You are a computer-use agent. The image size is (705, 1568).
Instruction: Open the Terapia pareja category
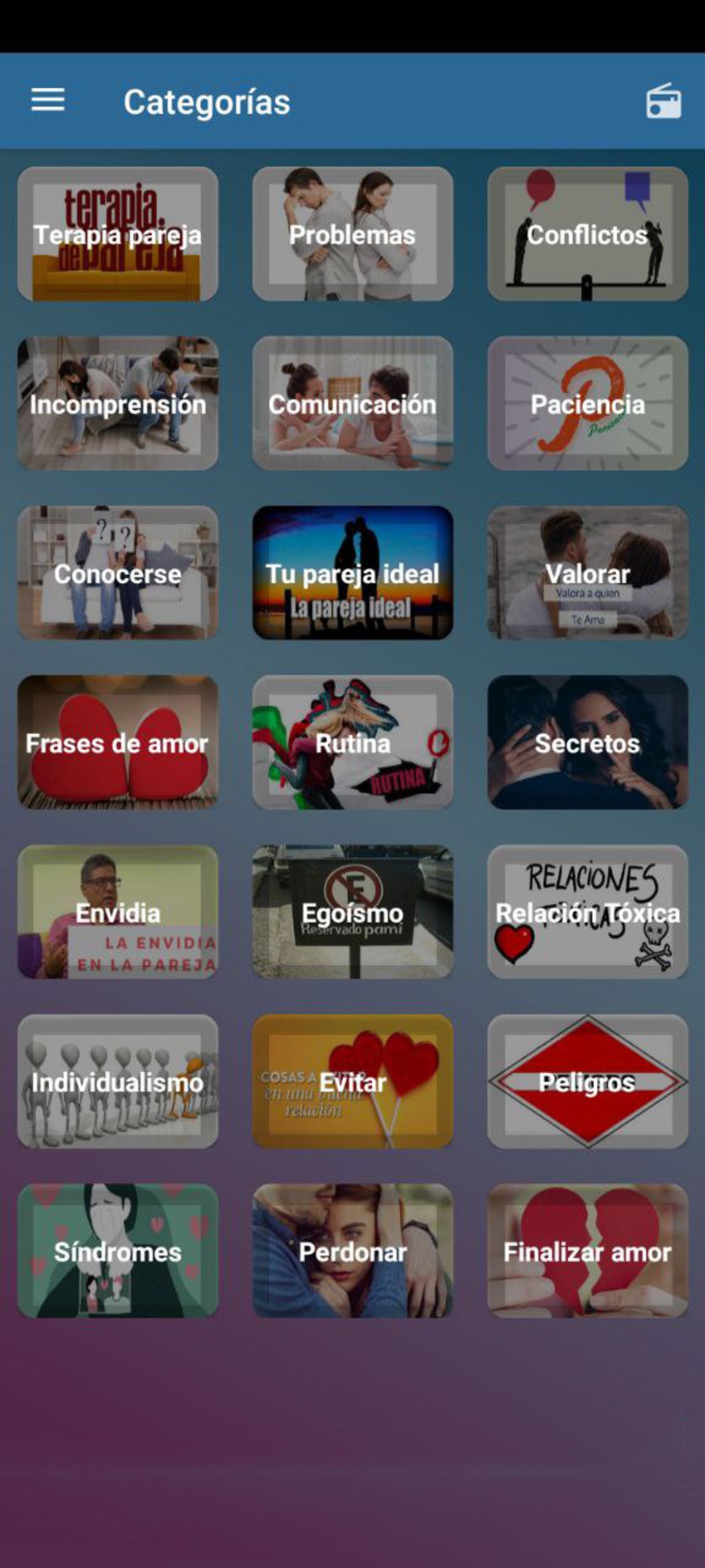click(x=117, y=234)
